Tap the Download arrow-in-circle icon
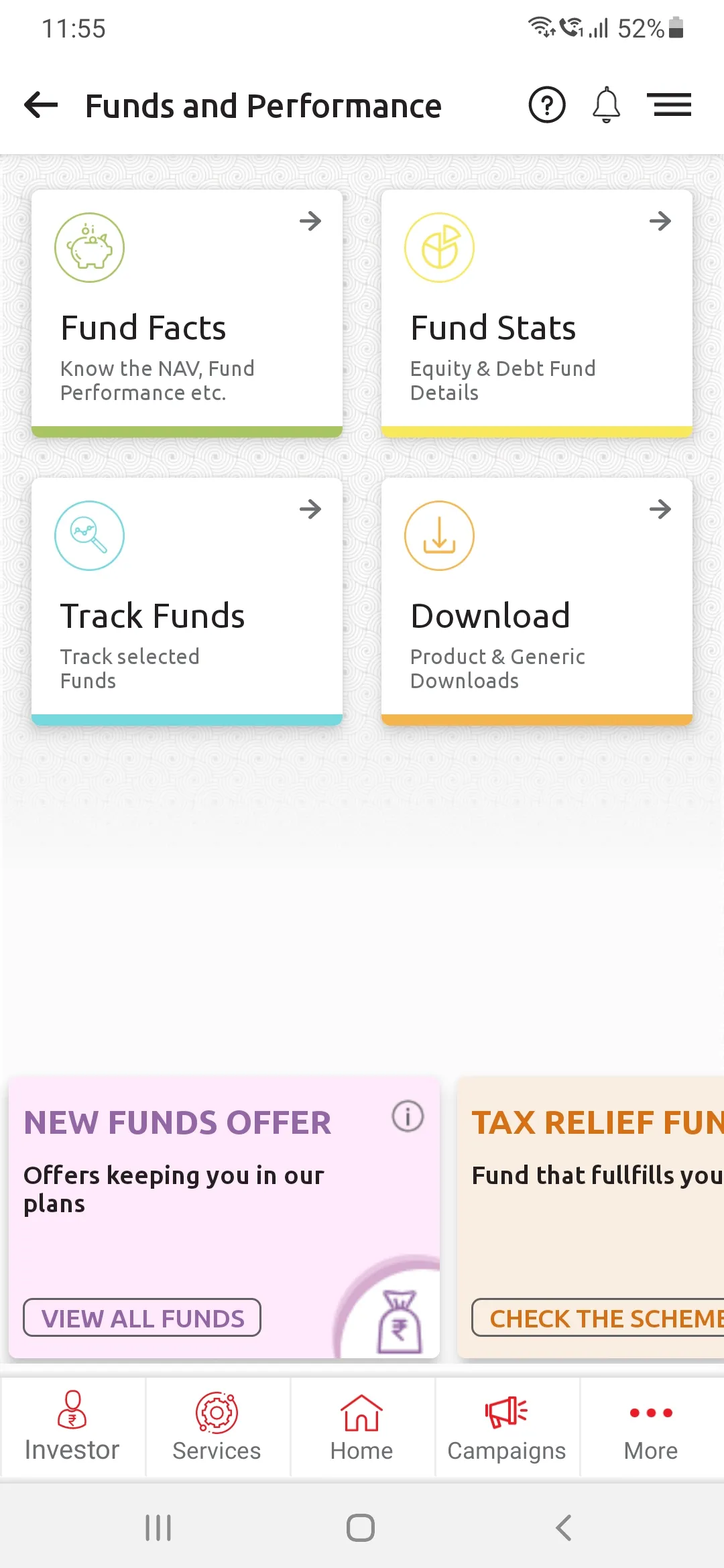Image resolution: width=724 pixels, height=1568 pixels. [x=439, y=535]
